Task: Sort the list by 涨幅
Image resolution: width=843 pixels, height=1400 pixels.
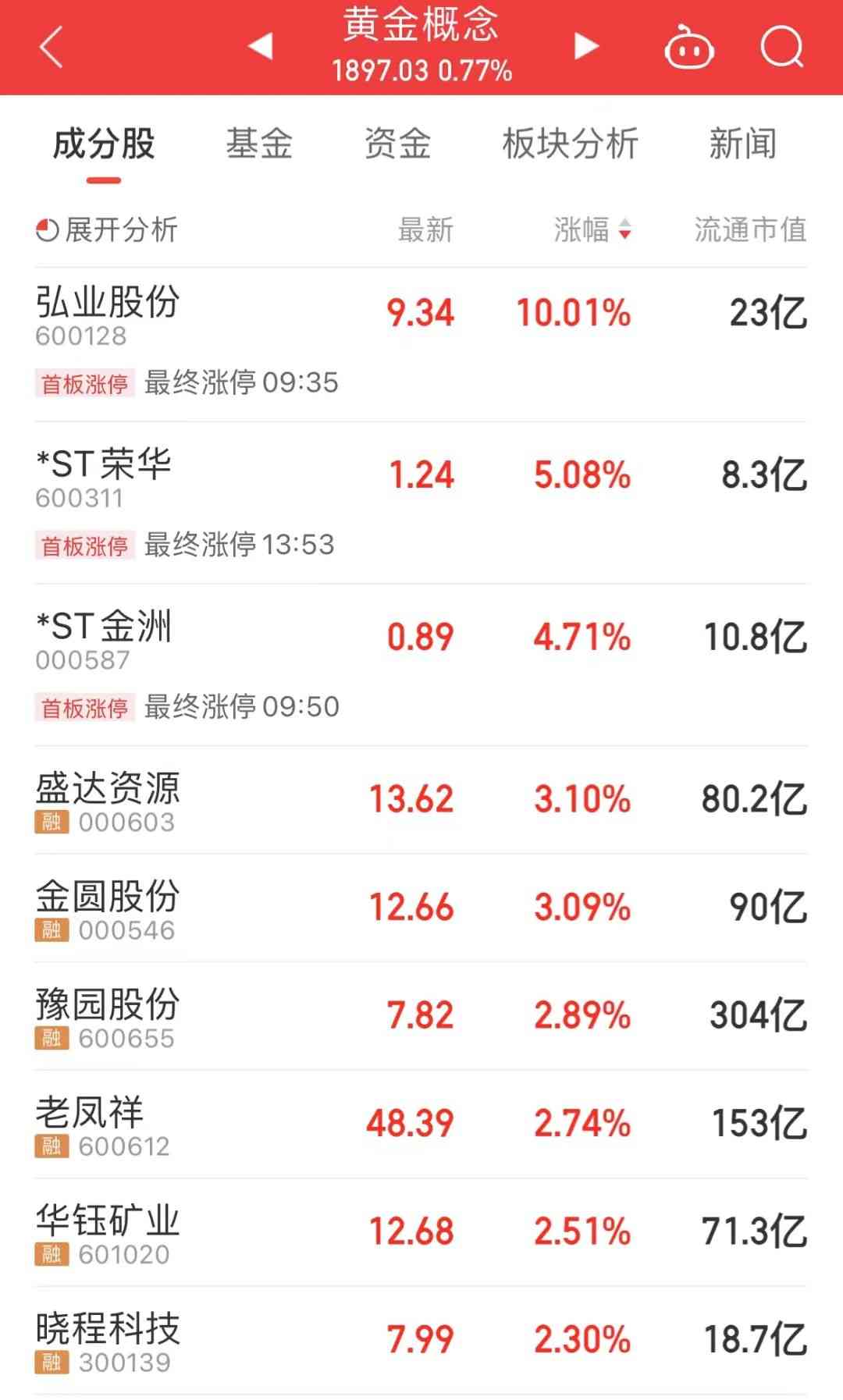Action: 592,230
